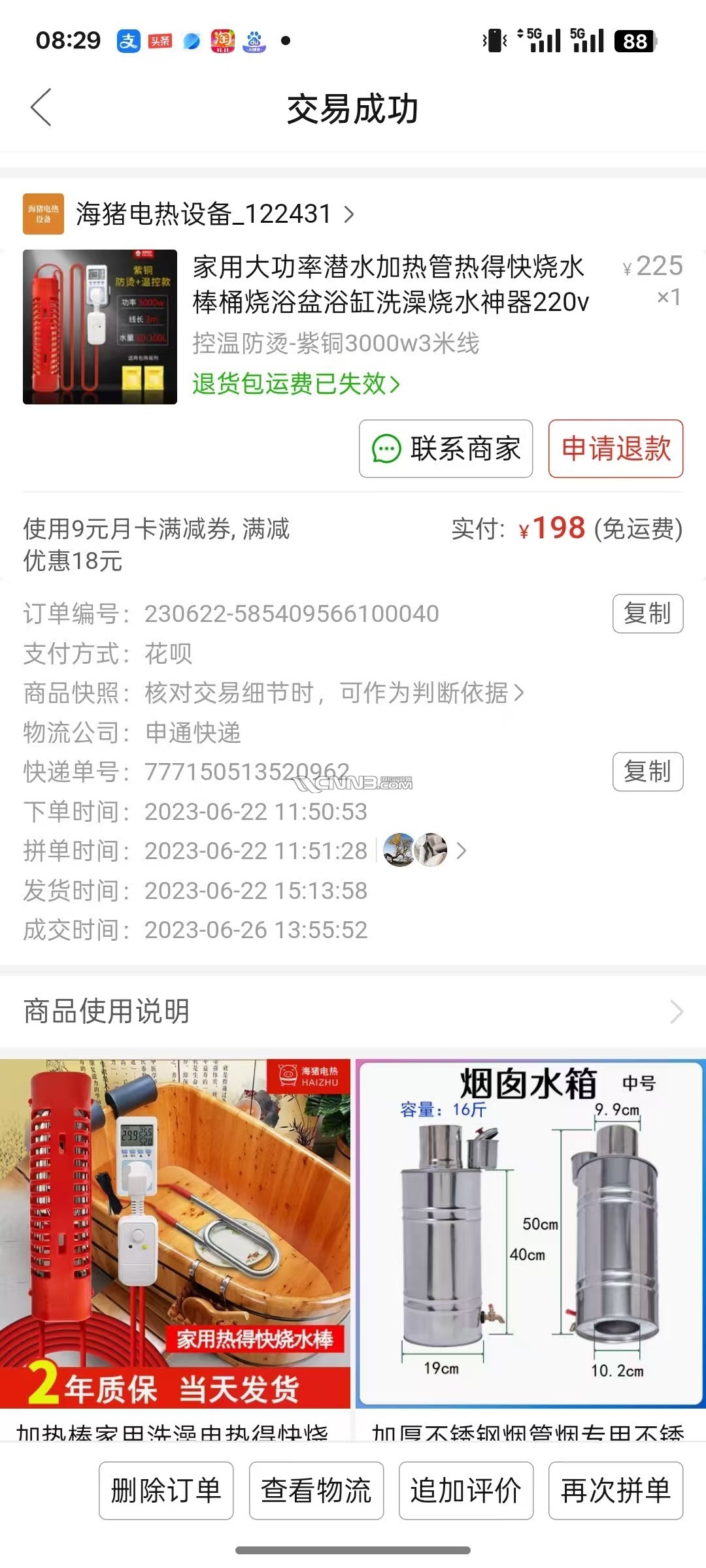Tap 再次拼单 to buy again

tap(615, 1490)
